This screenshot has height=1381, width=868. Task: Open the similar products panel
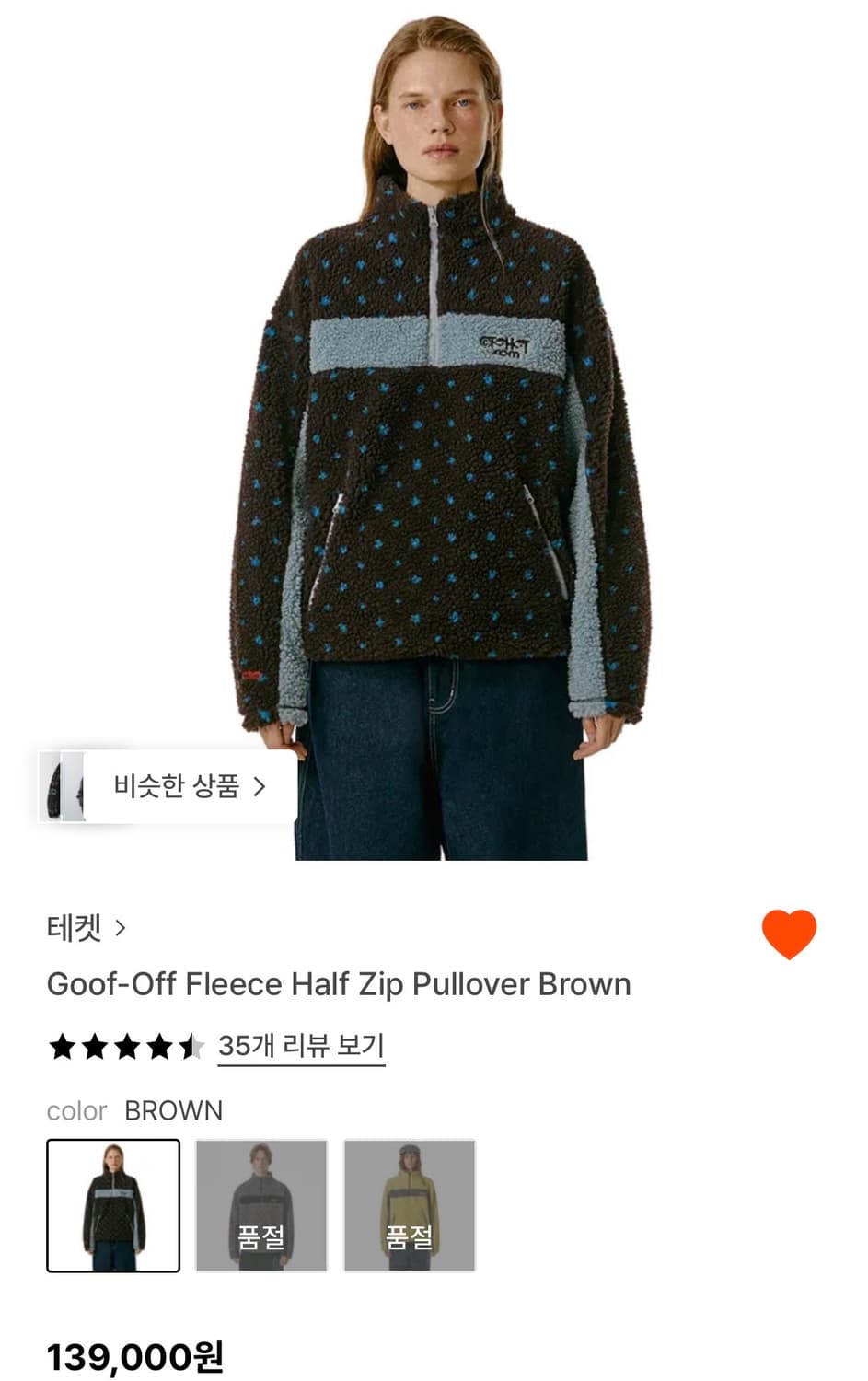click(181, 785)
